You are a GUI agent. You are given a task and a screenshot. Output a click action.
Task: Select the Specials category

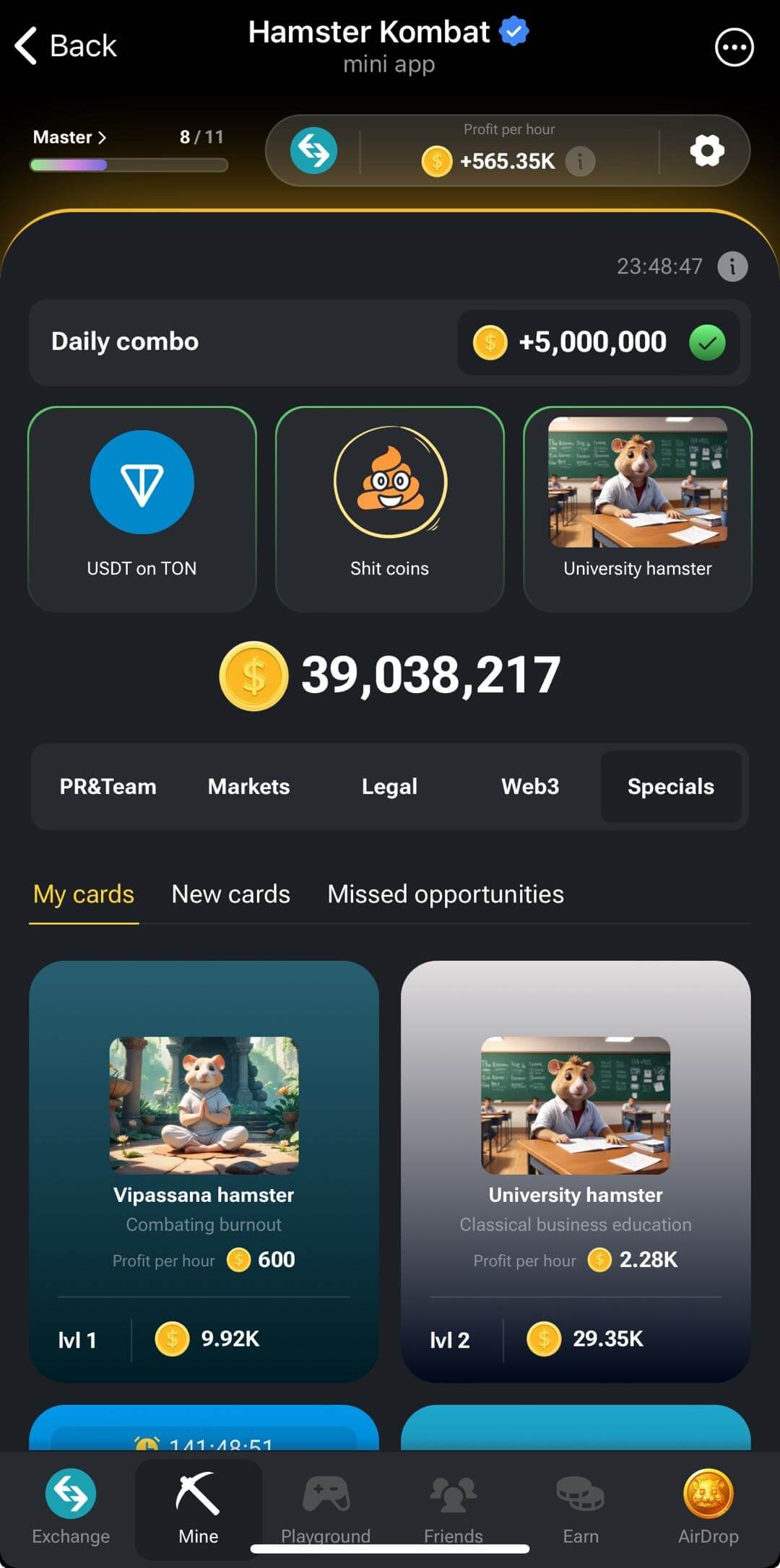pos(670,786)
